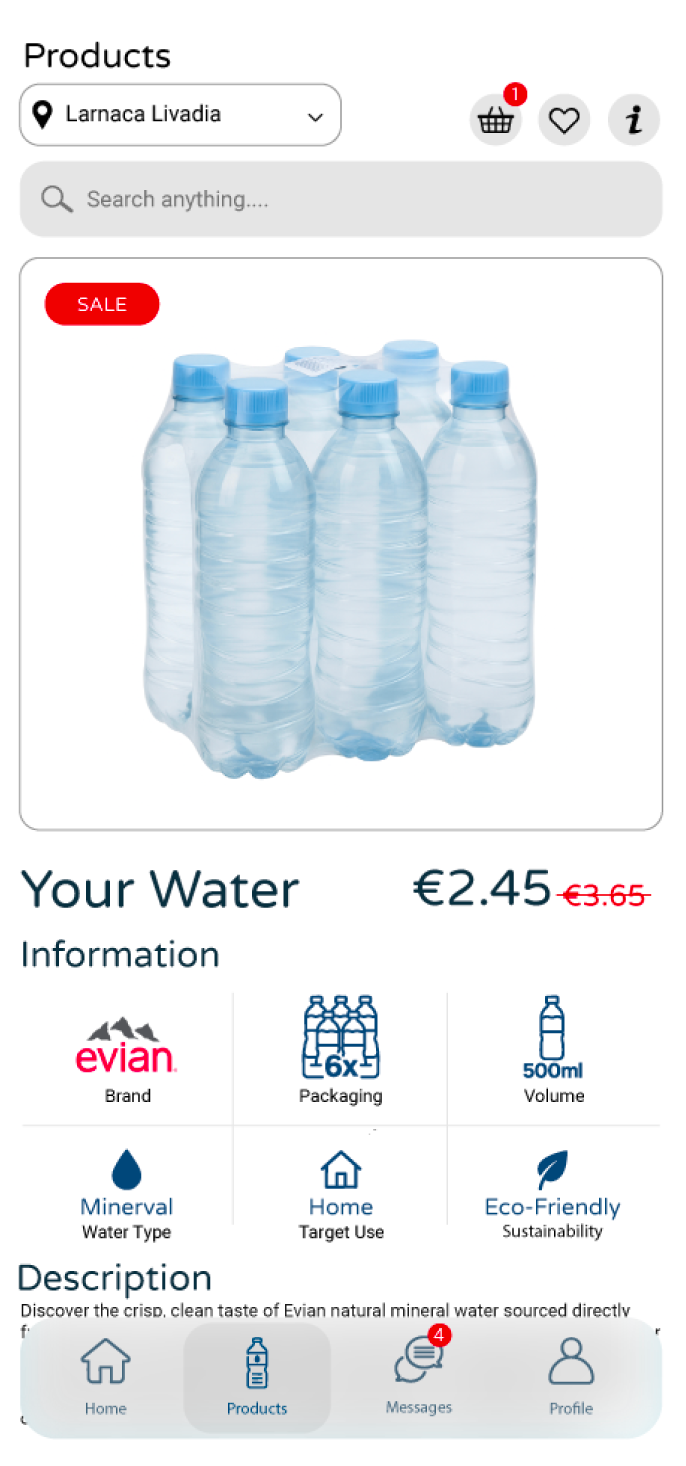686x1466 pixels.
Task: Open the info icon
Action: tap(634, 121)
